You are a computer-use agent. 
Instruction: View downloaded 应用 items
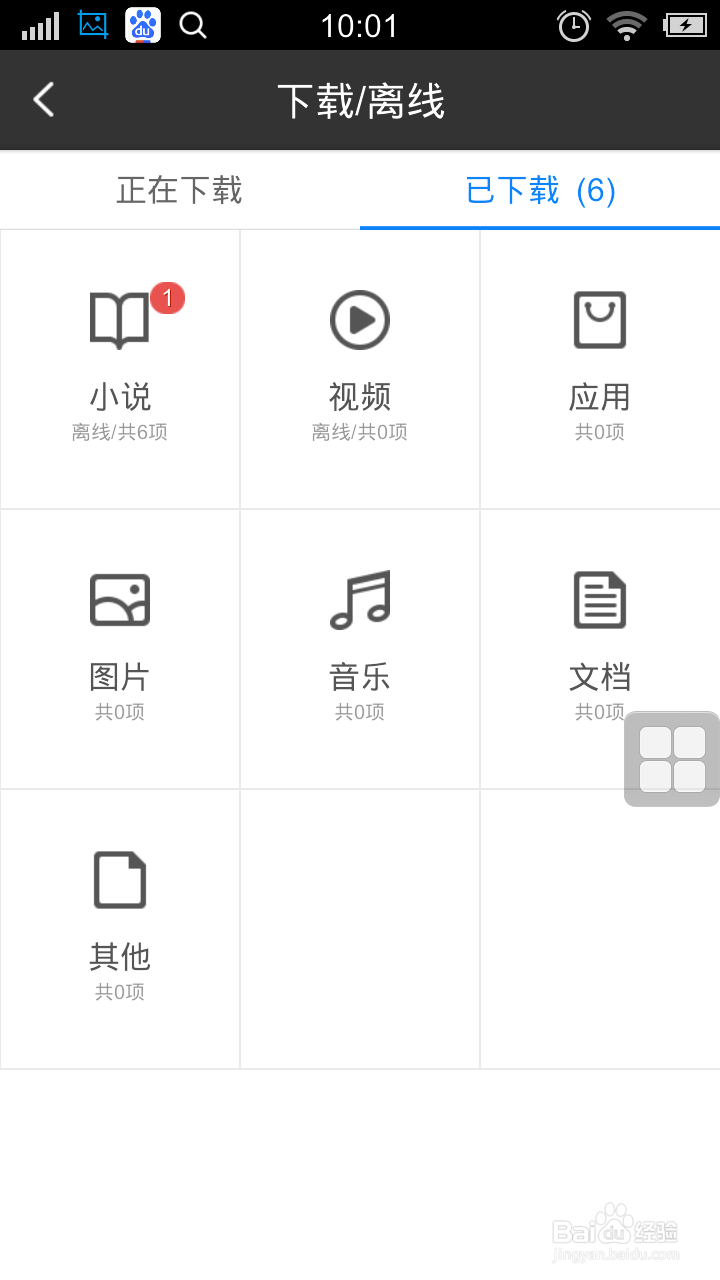tap(600, 368)
